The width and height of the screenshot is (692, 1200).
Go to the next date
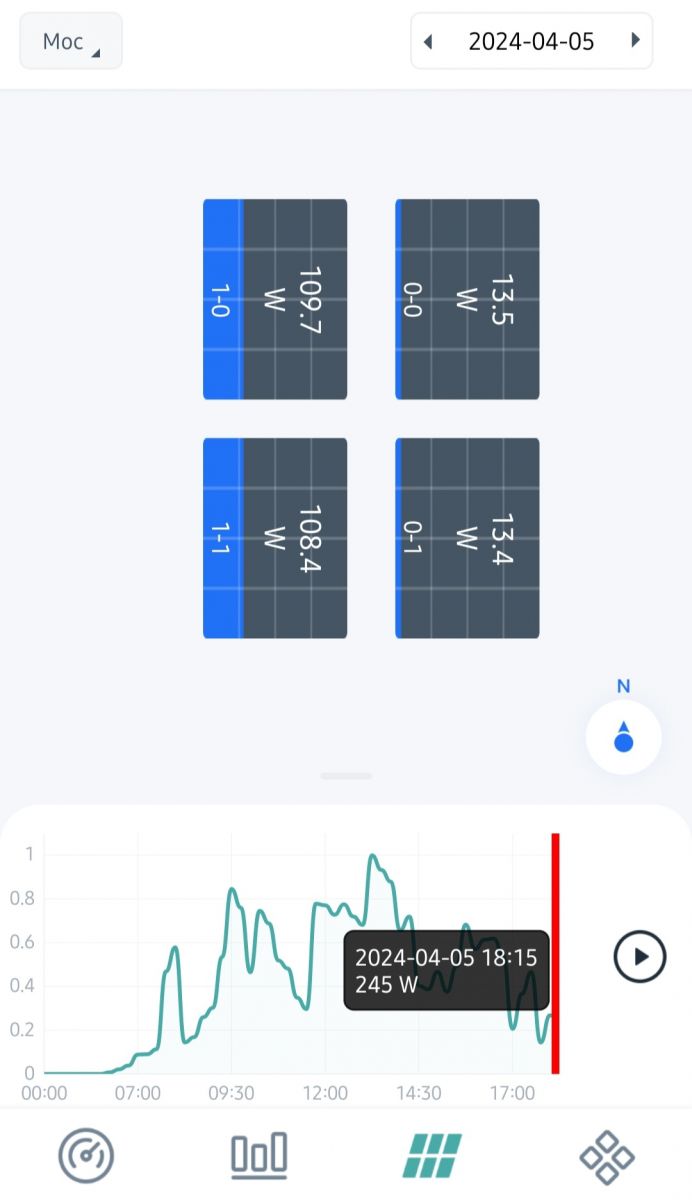point(635,41)
